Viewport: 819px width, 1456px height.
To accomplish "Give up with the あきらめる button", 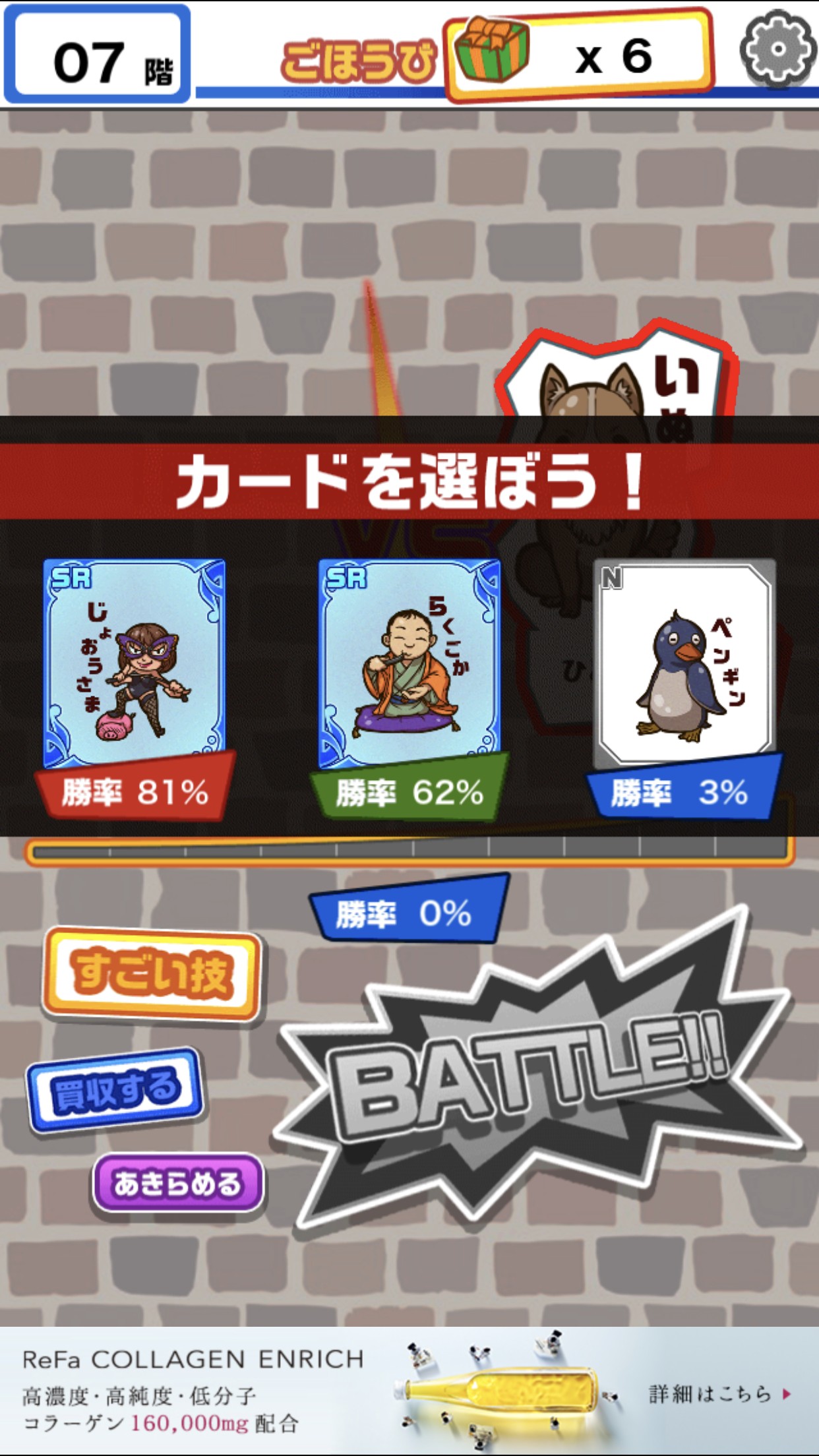I will (177, 1183).
